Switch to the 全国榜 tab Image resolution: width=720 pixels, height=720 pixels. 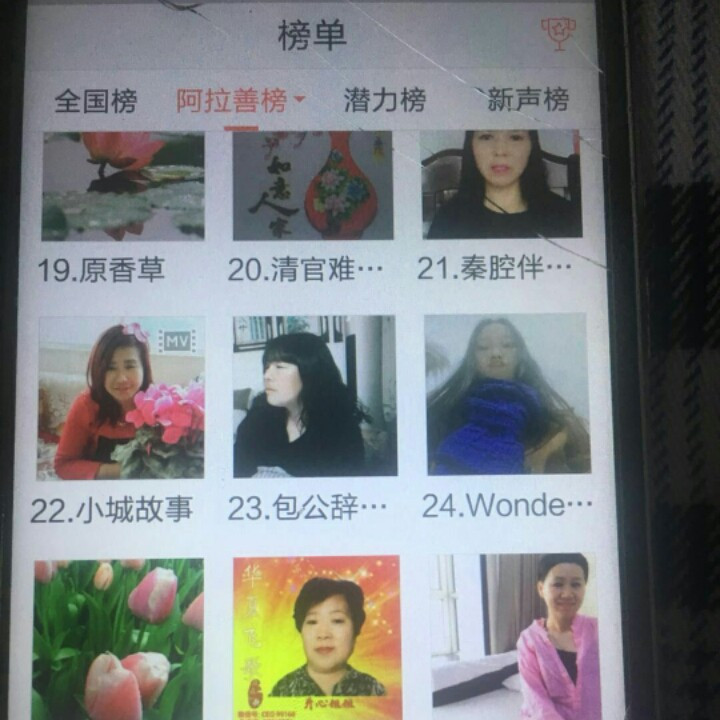[x=95, y=100]
